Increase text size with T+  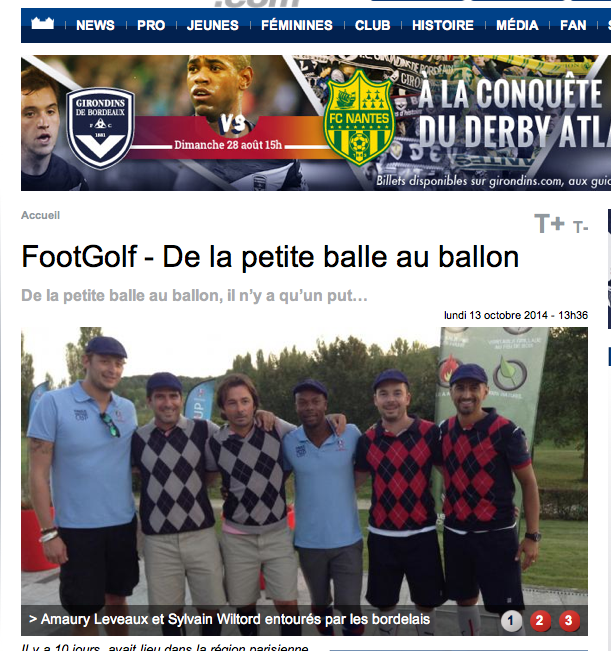coord(549,224)
